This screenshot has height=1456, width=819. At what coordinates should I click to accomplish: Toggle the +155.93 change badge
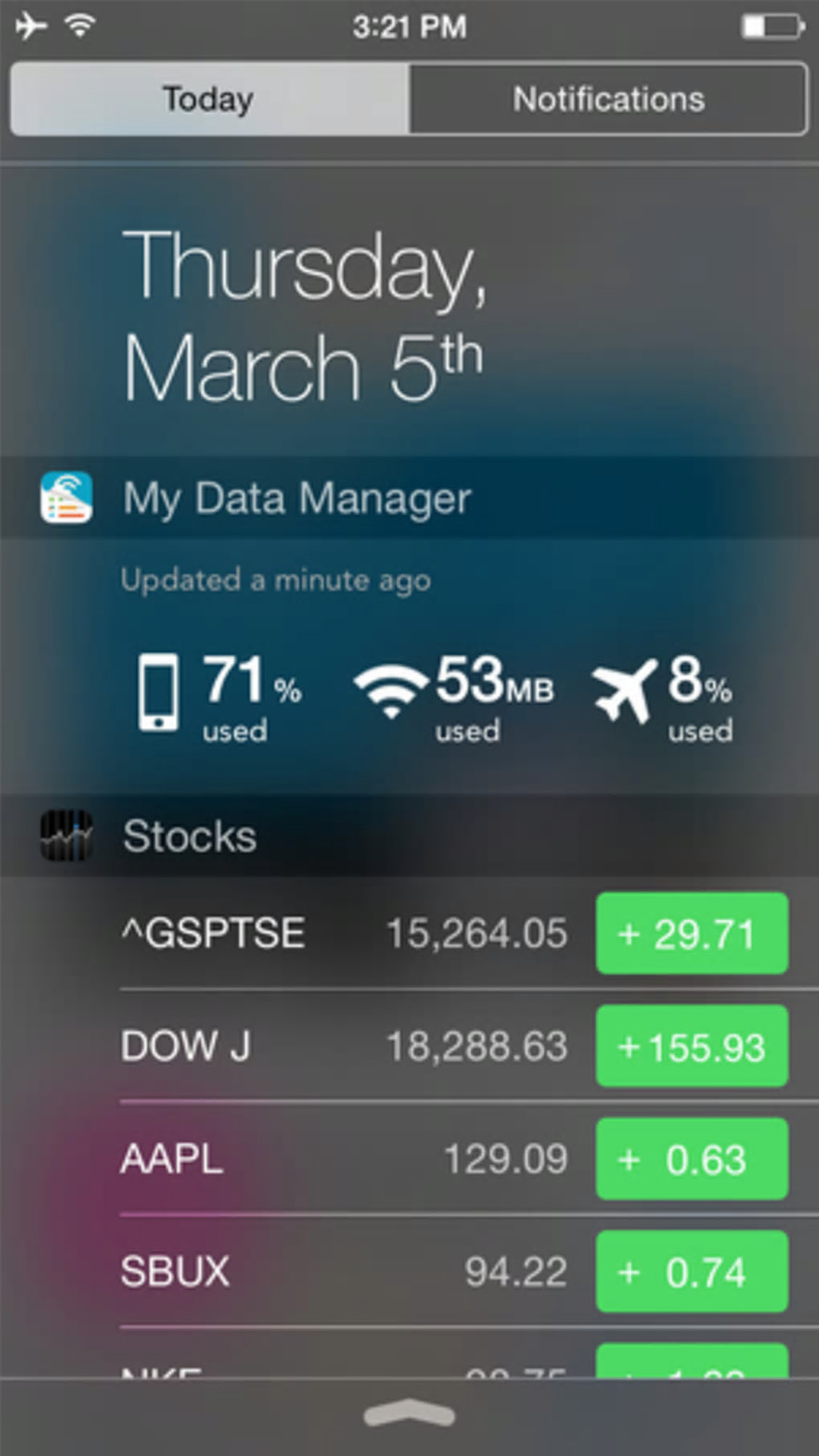[x=691, y=1046]
